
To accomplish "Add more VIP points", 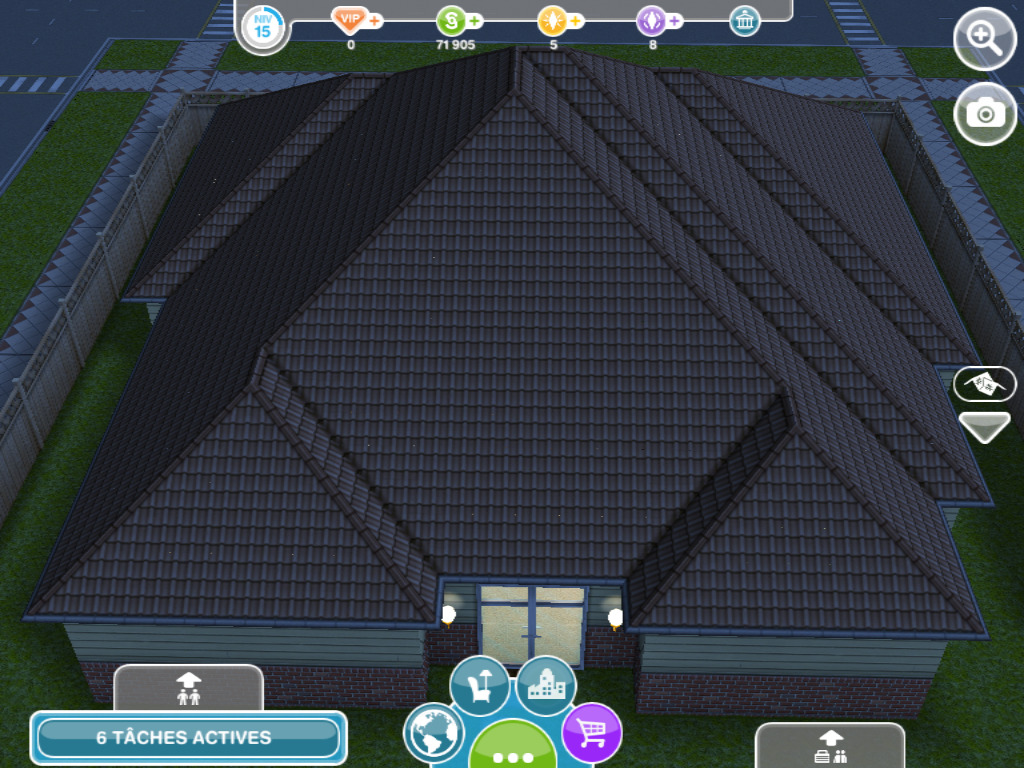I will point(375,20).
